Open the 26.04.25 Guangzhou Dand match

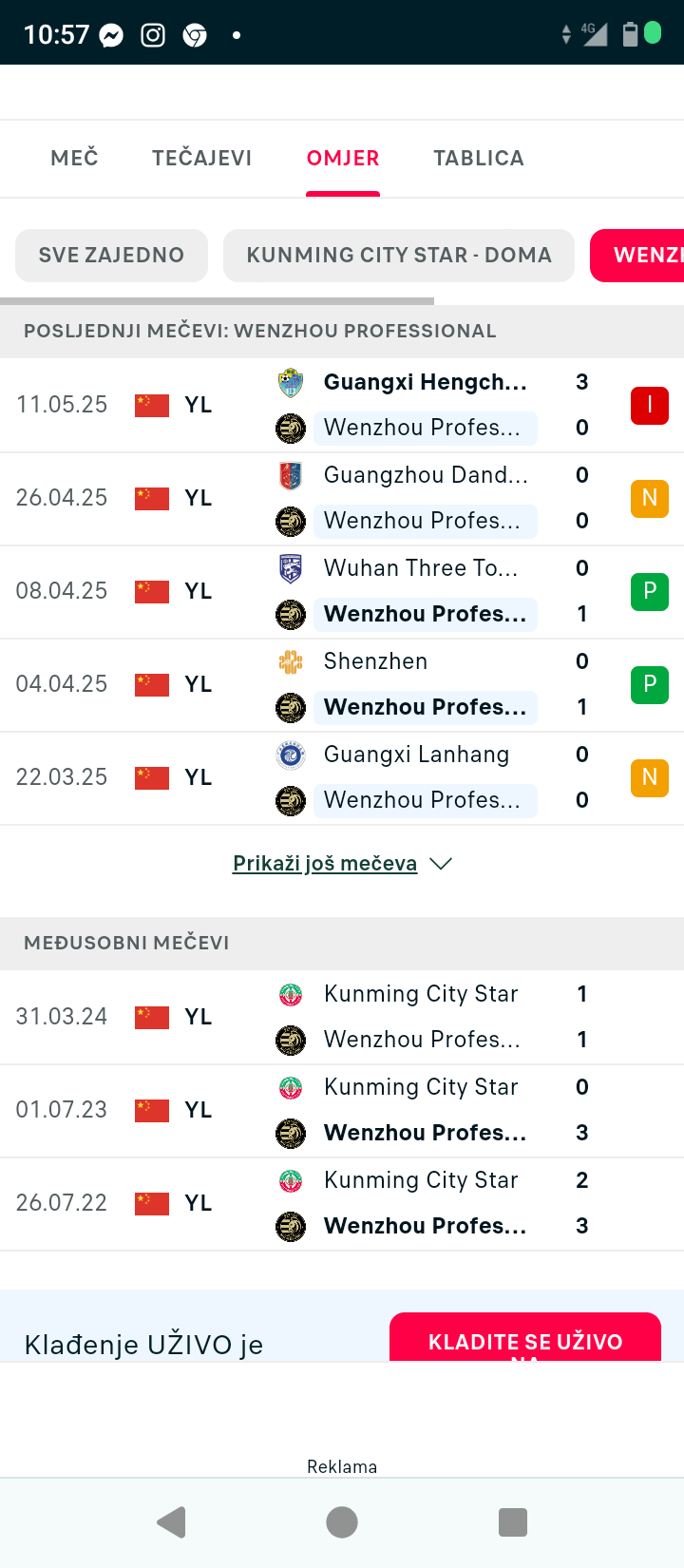342,498
